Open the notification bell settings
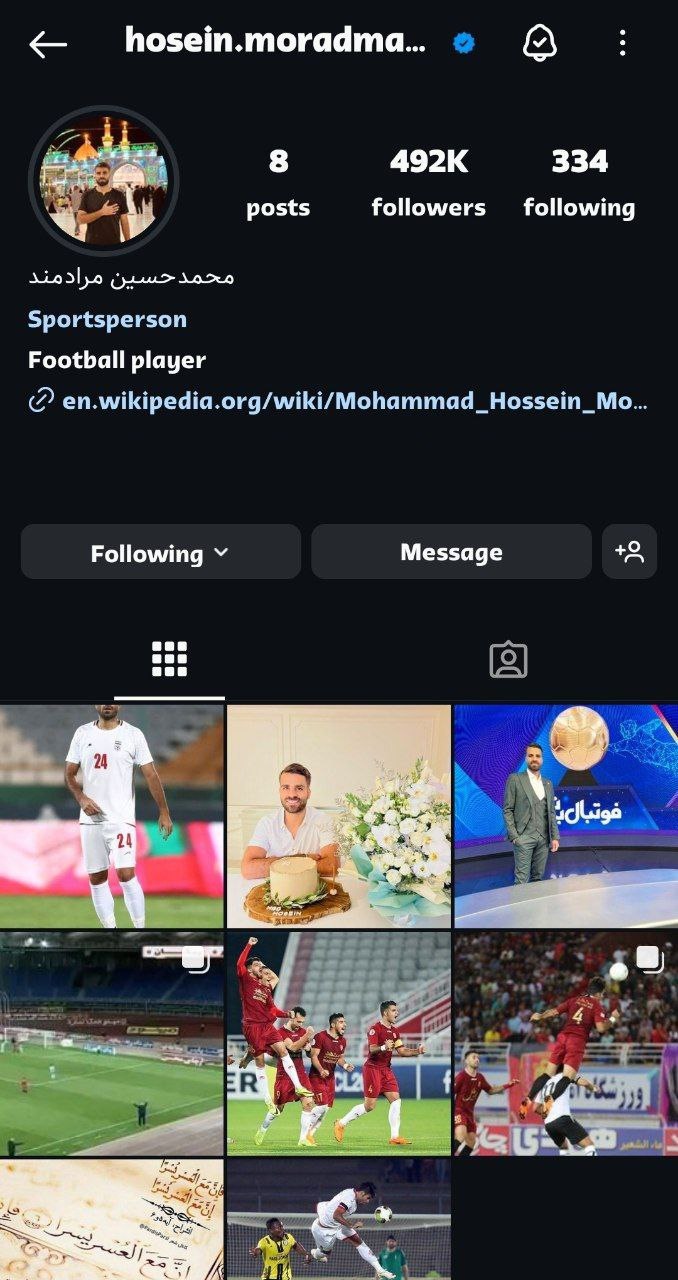Screen dimensions: 678x1280 pos(540,42)
